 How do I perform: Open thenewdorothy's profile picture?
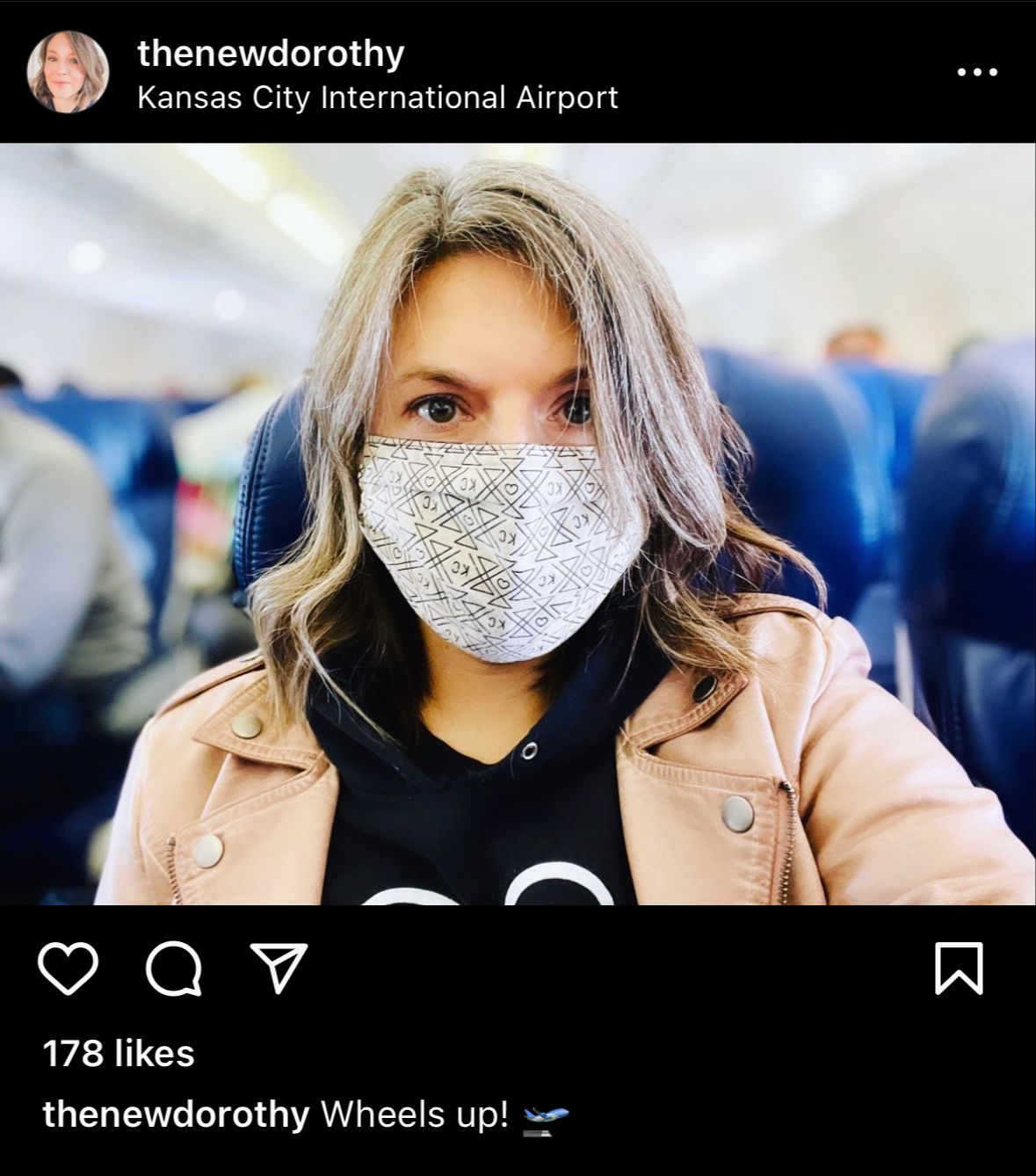68,72
